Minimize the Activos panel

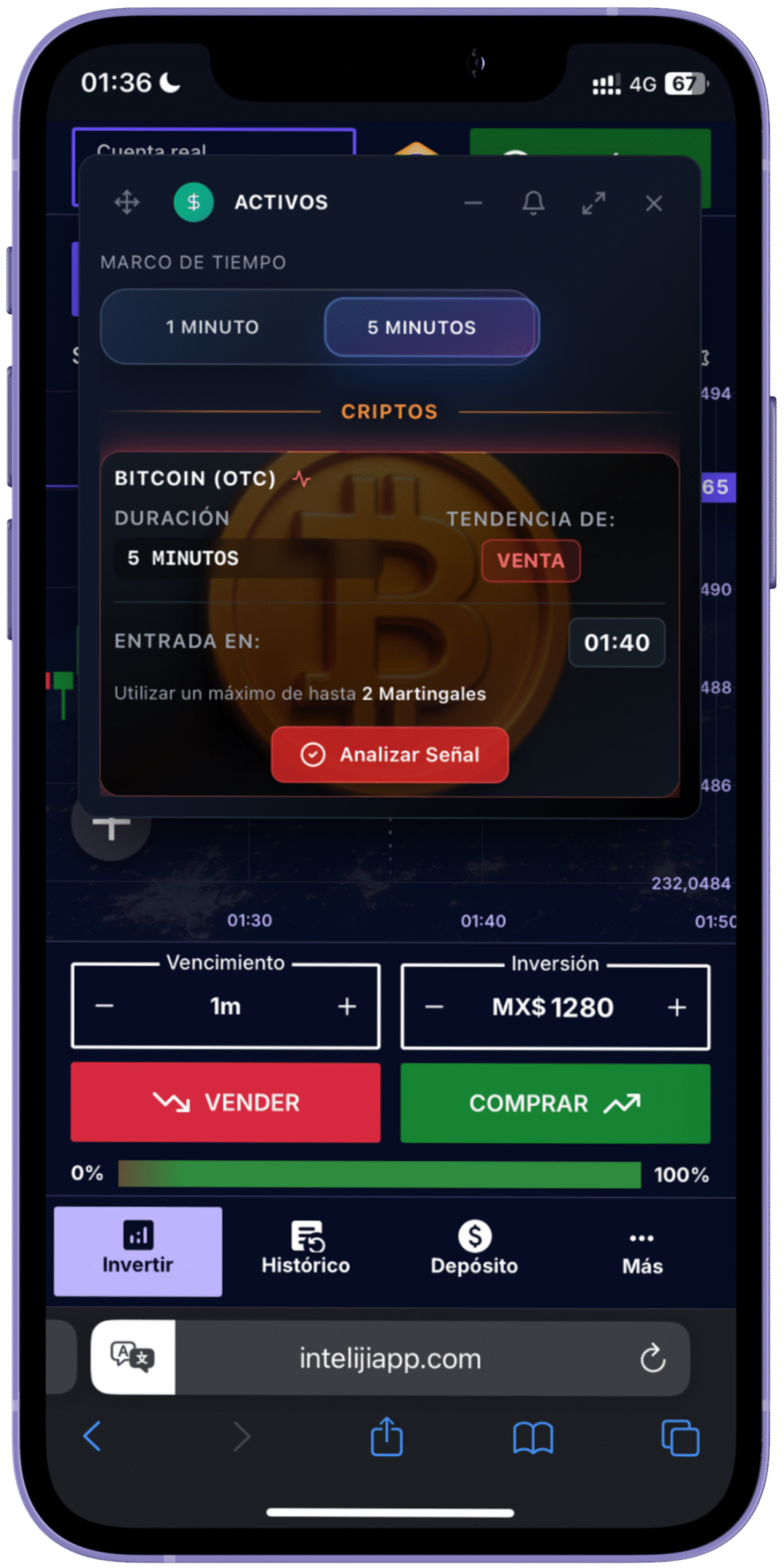[473, 203]
